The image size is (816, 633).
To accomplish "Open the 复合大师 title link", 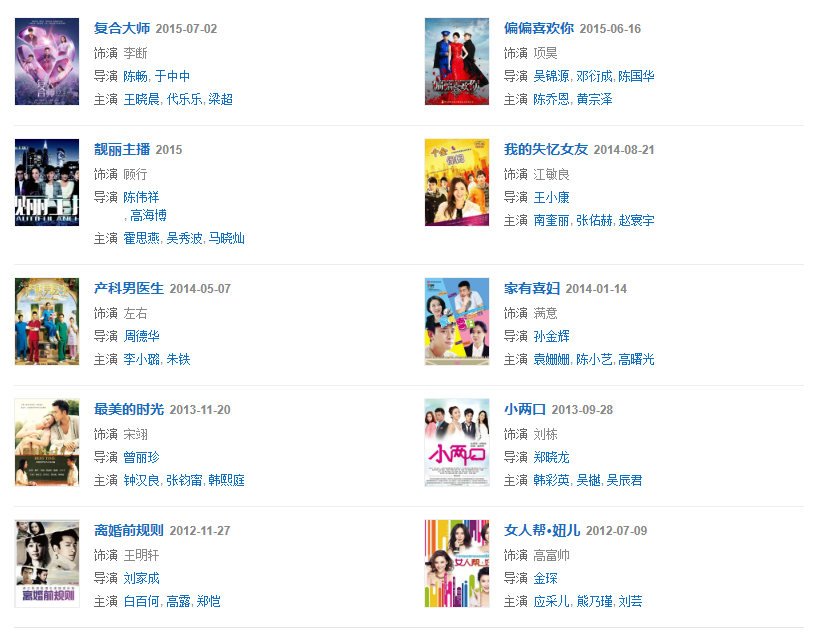I will pos(122,28).
